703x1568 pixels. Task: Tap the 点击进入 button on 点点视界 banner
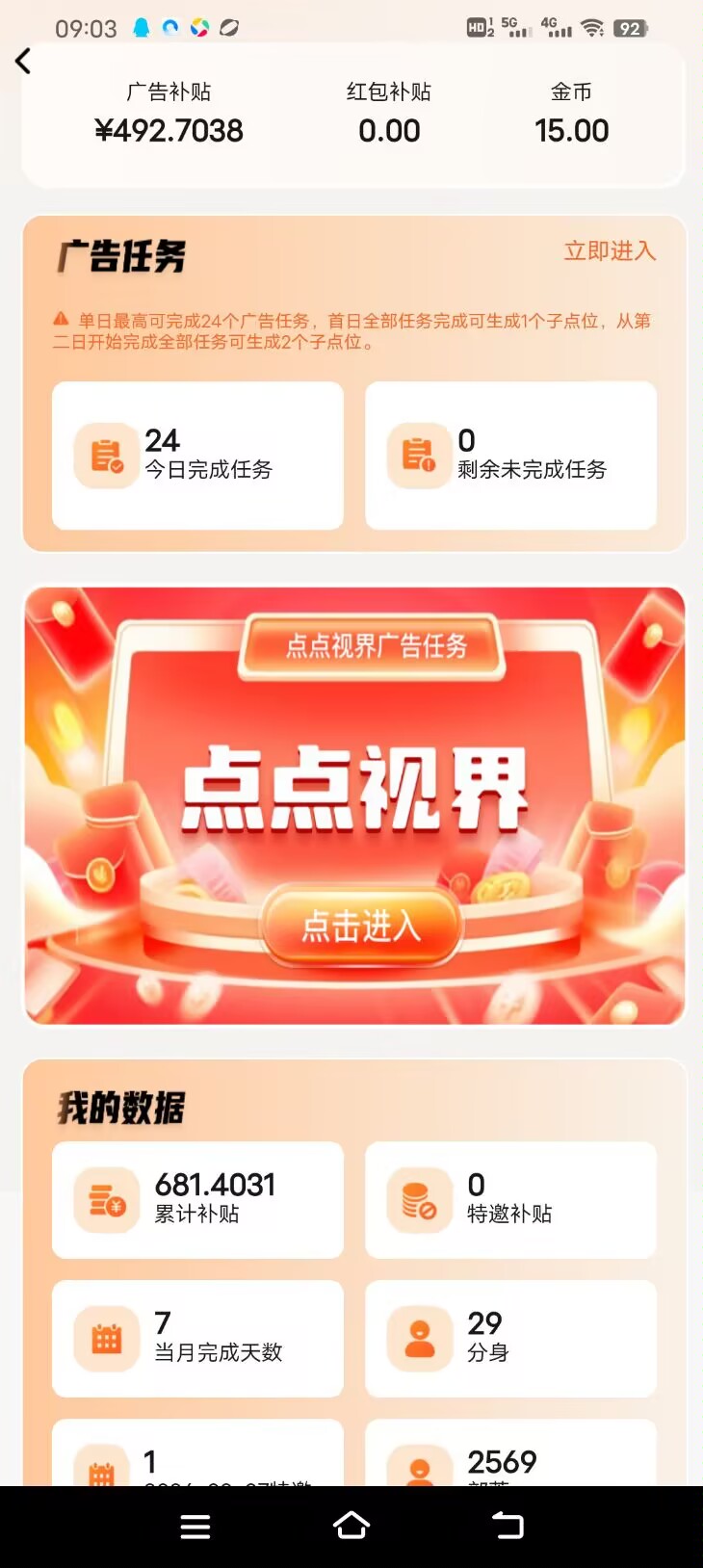point(361,926)
